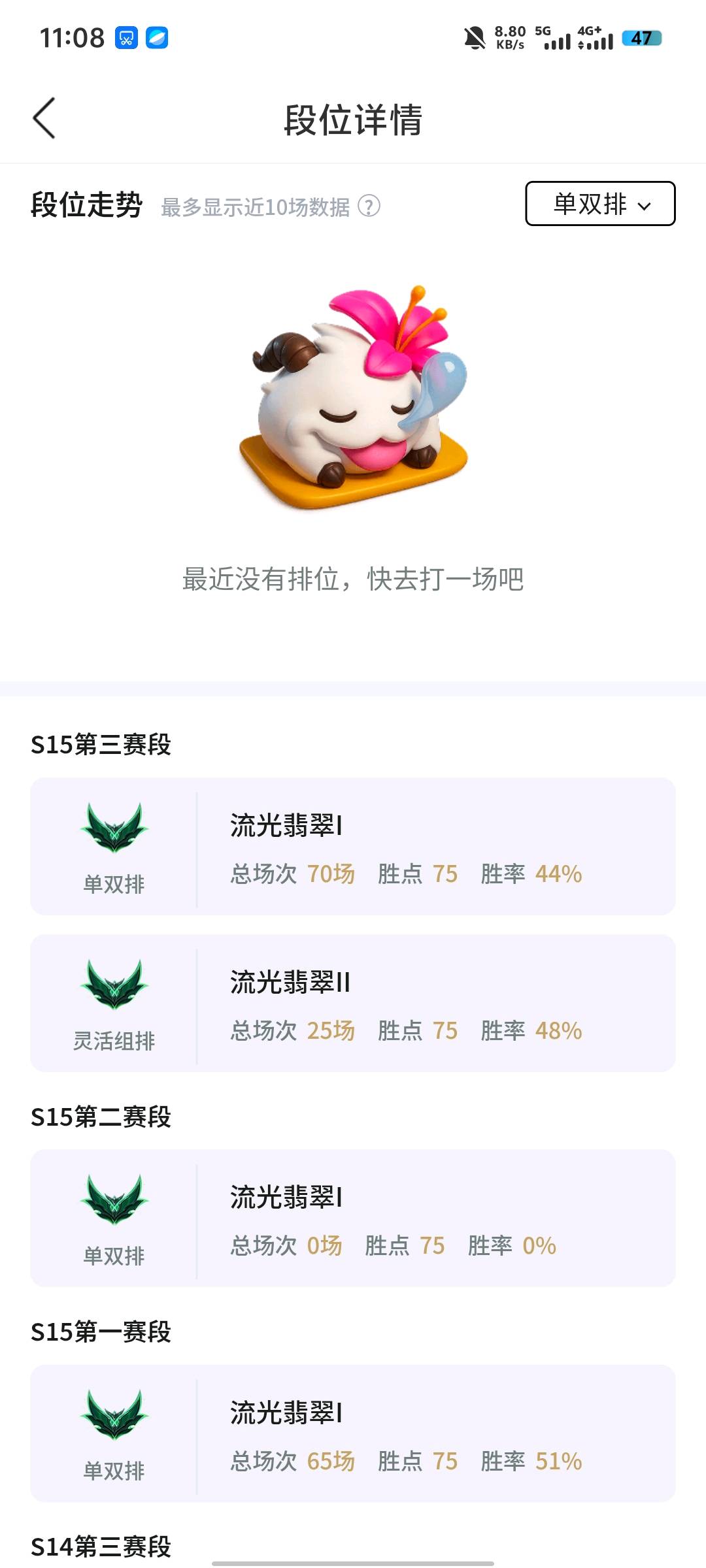This screenshot has height=1568, width=706.
Task: Go back from the 段位详情 page
Action: pos(44,118)
